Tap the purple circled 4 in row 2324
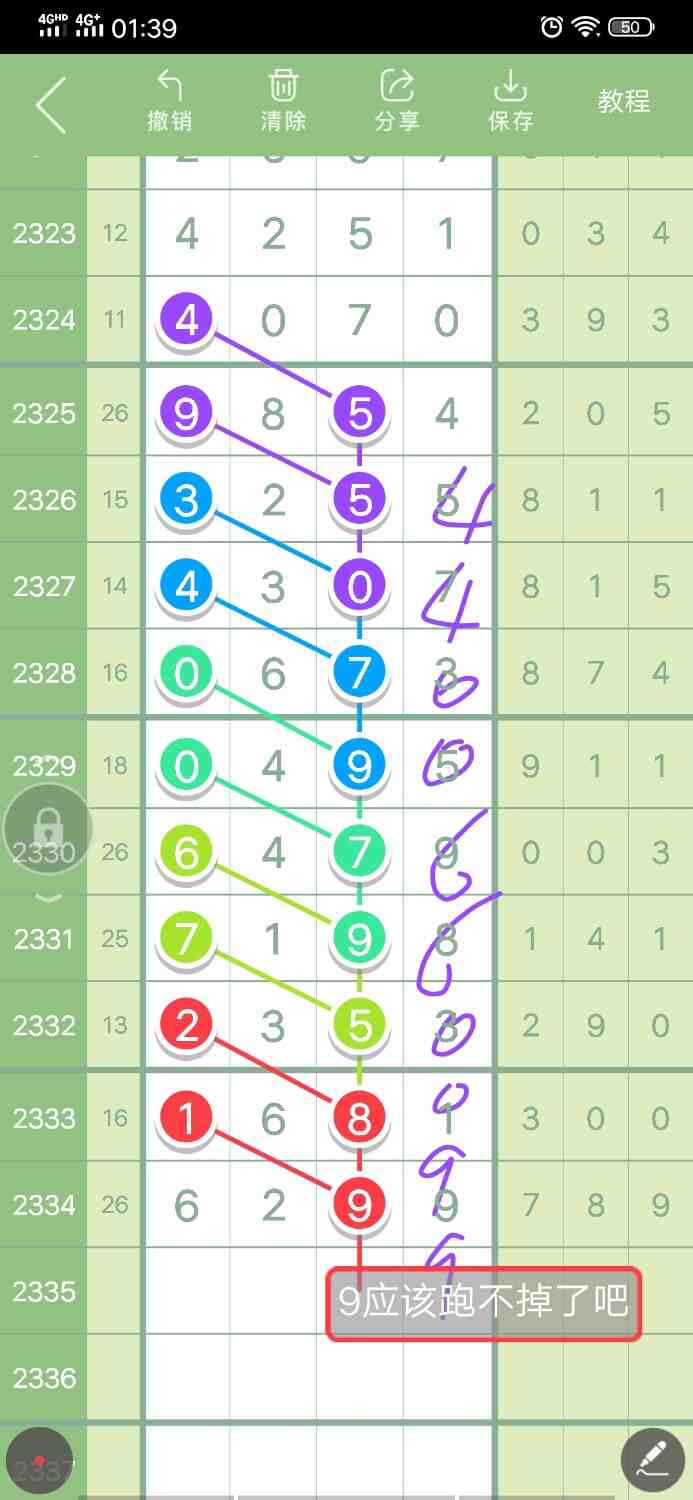693x1500 pixels. (x=187, y=320)
